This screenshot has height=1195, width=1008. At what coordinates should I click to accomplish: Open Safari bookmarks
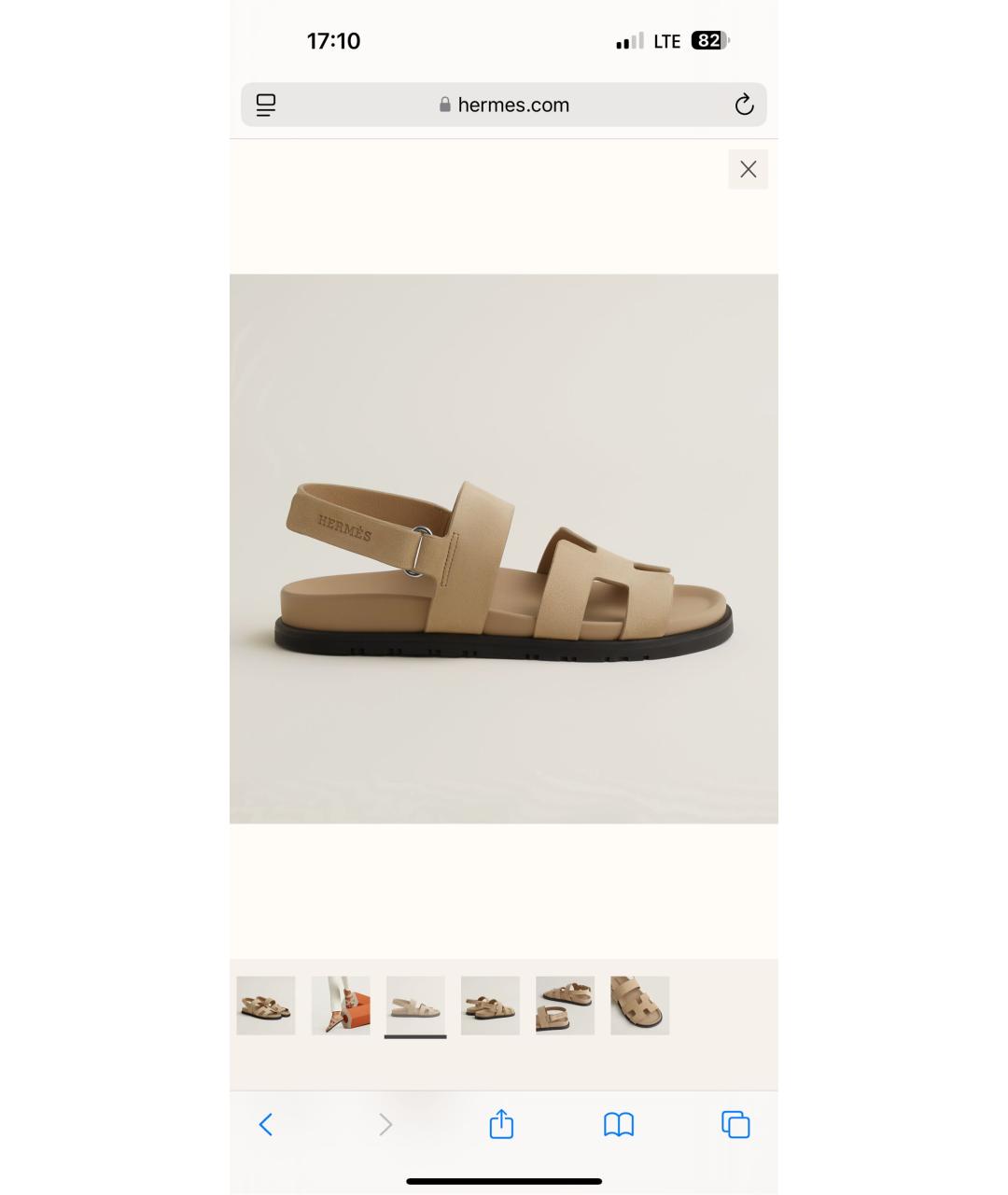click(x=619, y=1124)
